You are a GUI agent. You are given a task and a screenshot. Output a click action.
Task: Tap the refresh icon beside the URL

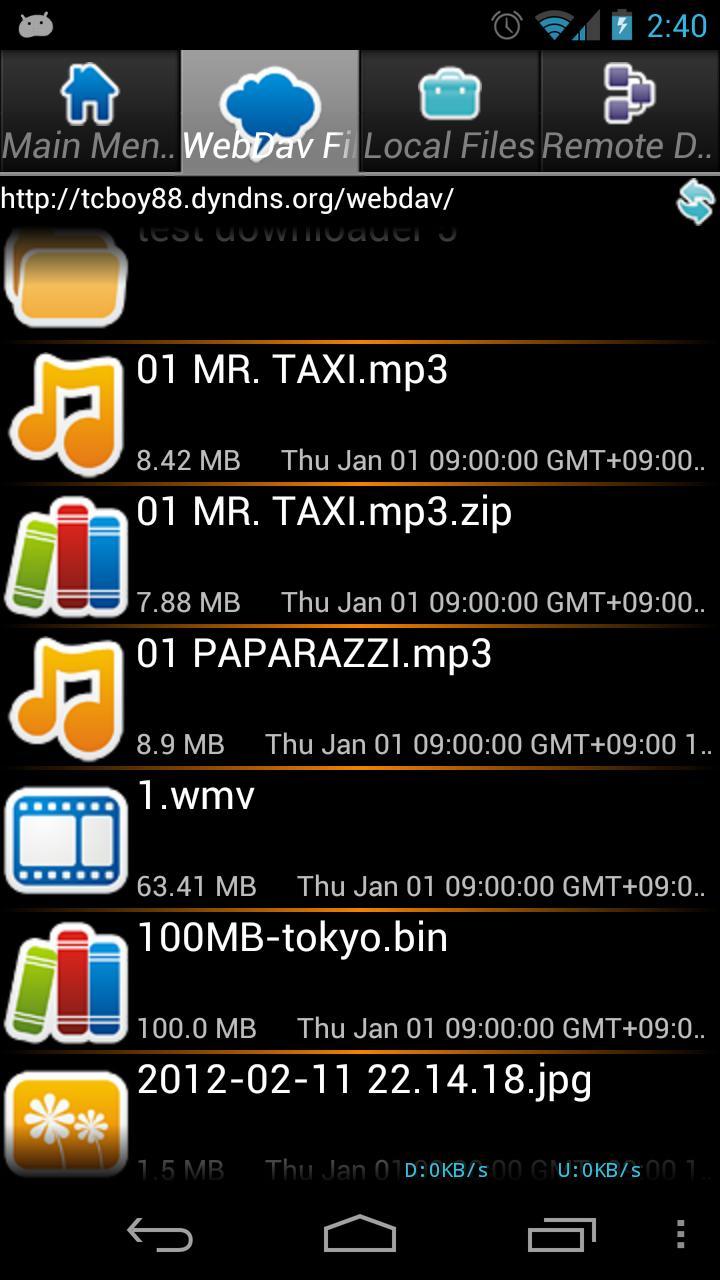(x=694, y=201)
